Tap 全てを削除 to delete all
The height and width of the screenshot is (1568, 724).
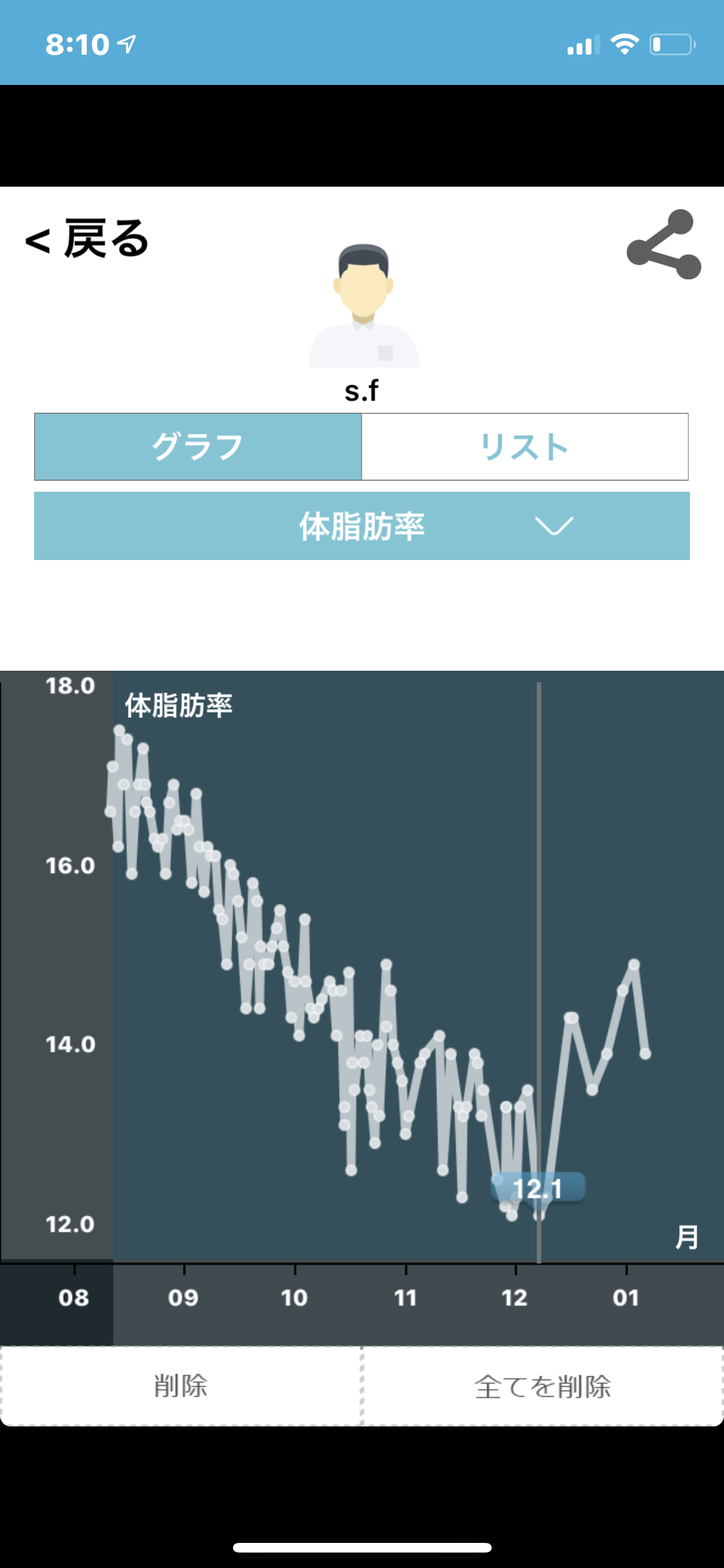[x=543, y=1386]
